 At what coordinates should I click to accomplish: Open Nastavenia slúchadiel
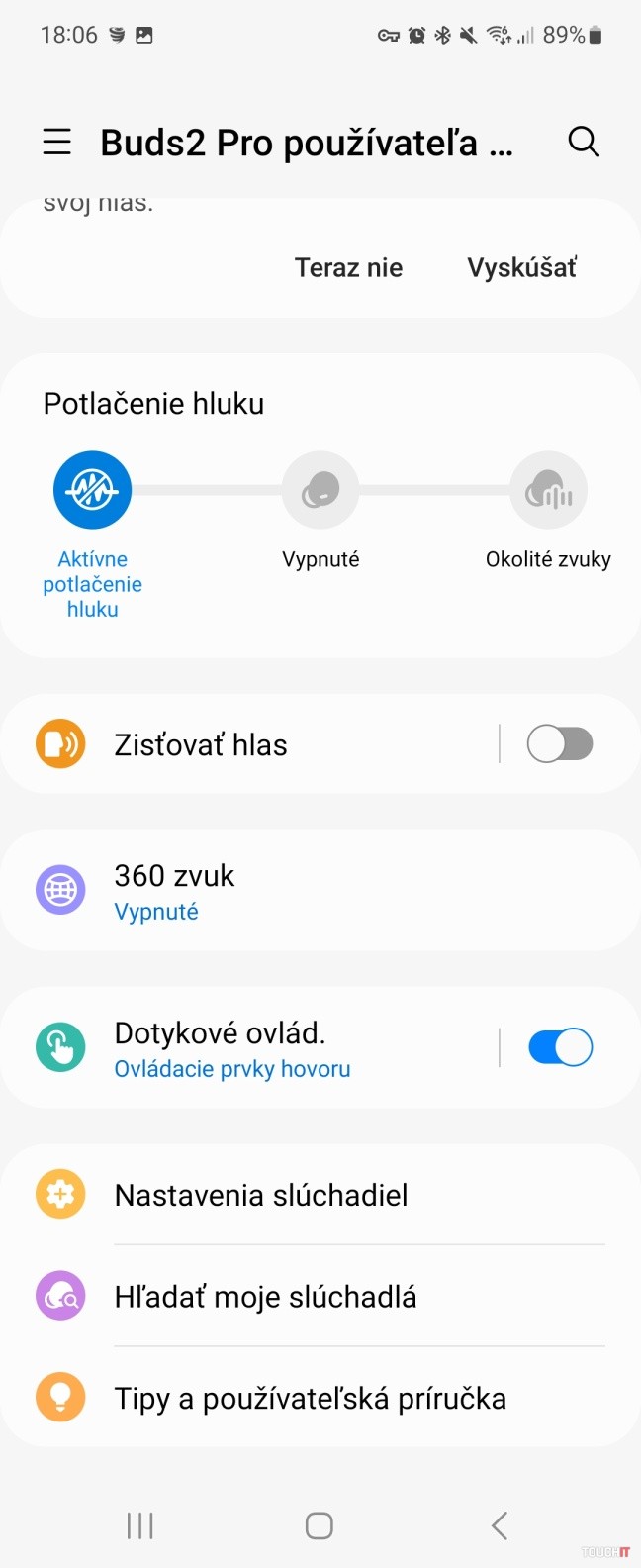pos(261,1195)
